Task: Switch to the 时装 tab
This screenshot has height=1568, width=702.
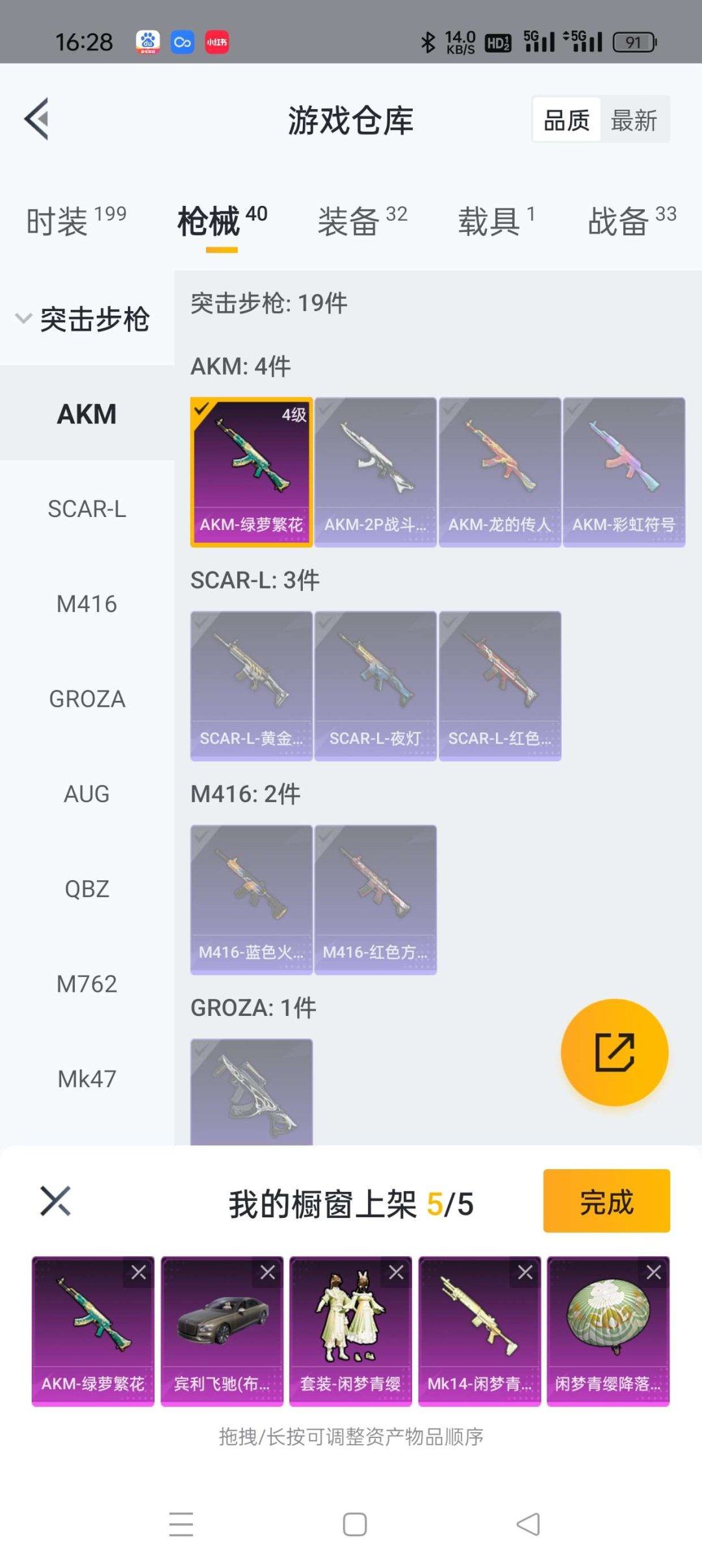Action: click(75, 221)
